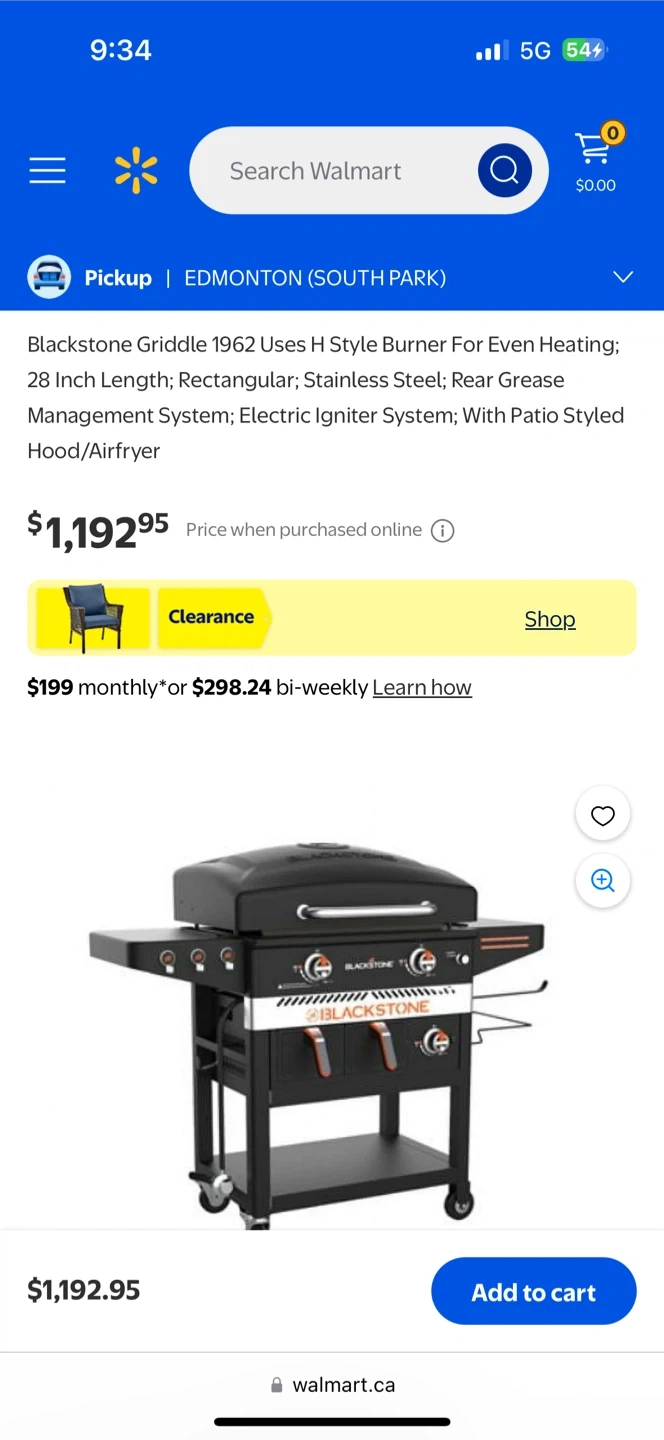Show price when purchased online info

coord(442,531)
